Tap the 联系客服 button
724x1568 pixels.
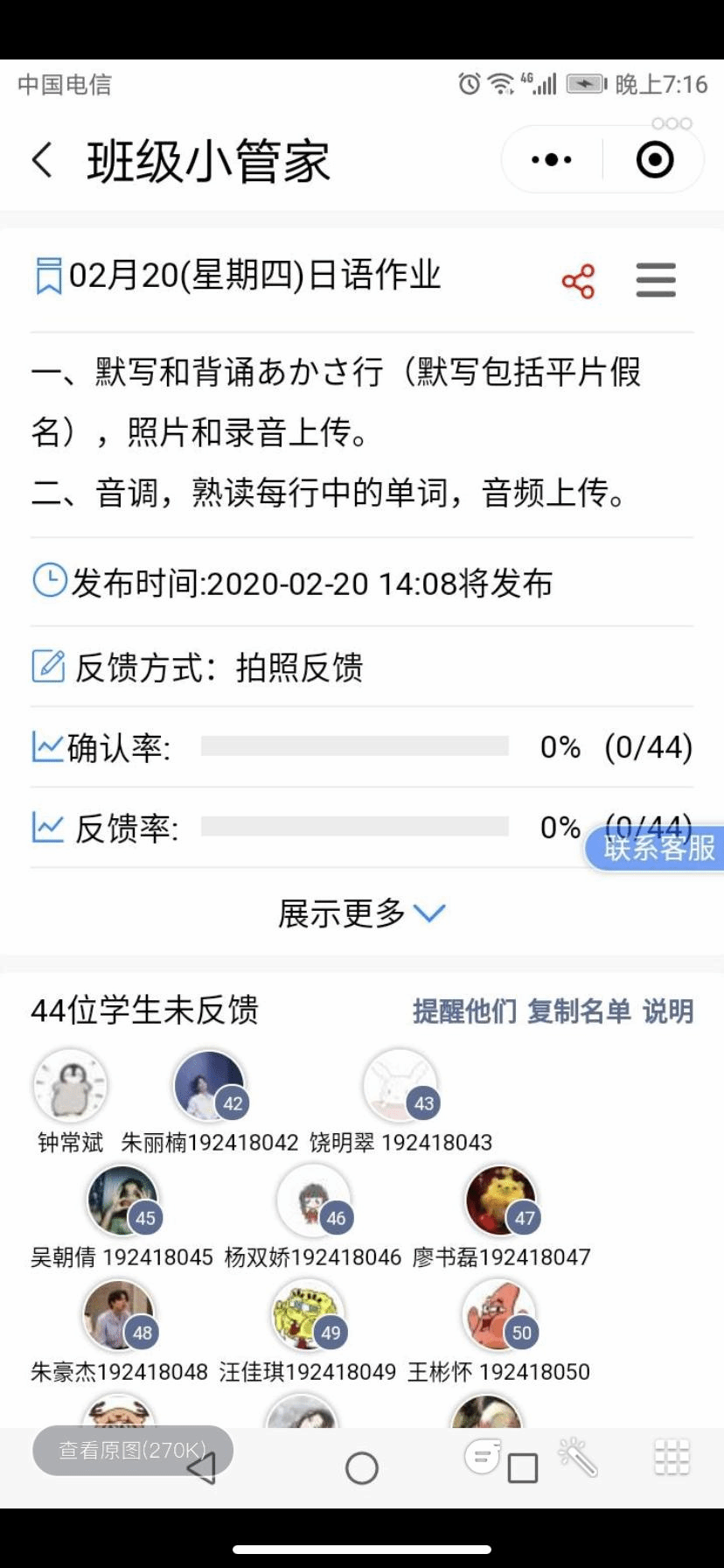pos(658,848)
